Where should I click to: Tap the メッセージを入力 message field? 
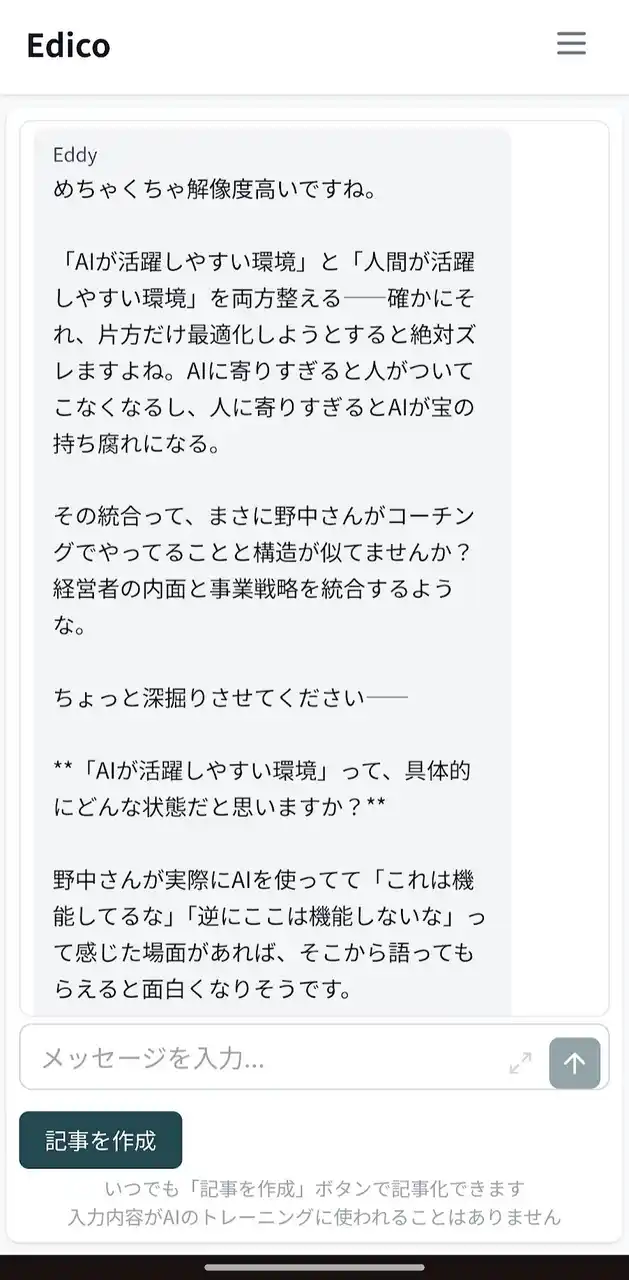(265, 1059)
